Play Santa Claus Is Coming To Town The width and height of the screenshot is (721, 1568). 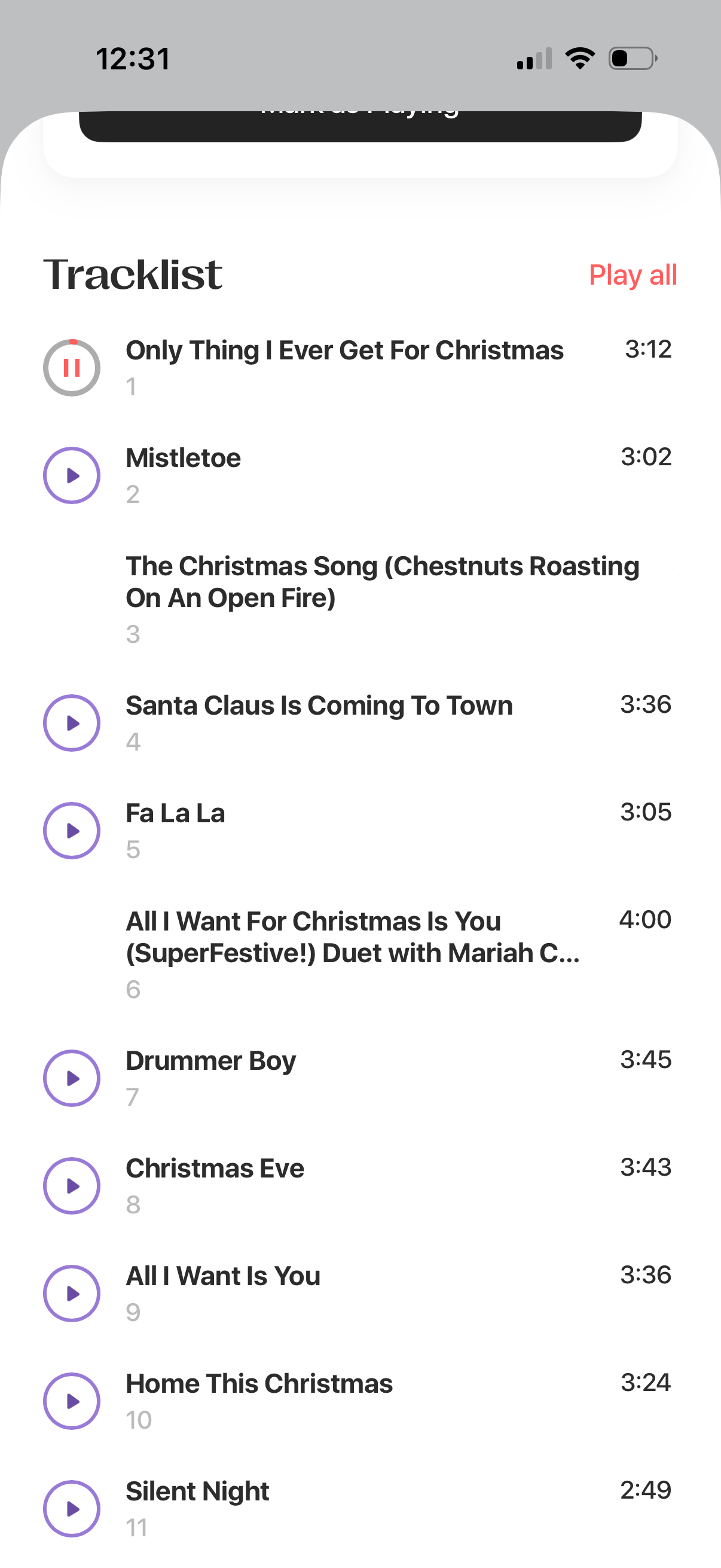tap(72, 723)
